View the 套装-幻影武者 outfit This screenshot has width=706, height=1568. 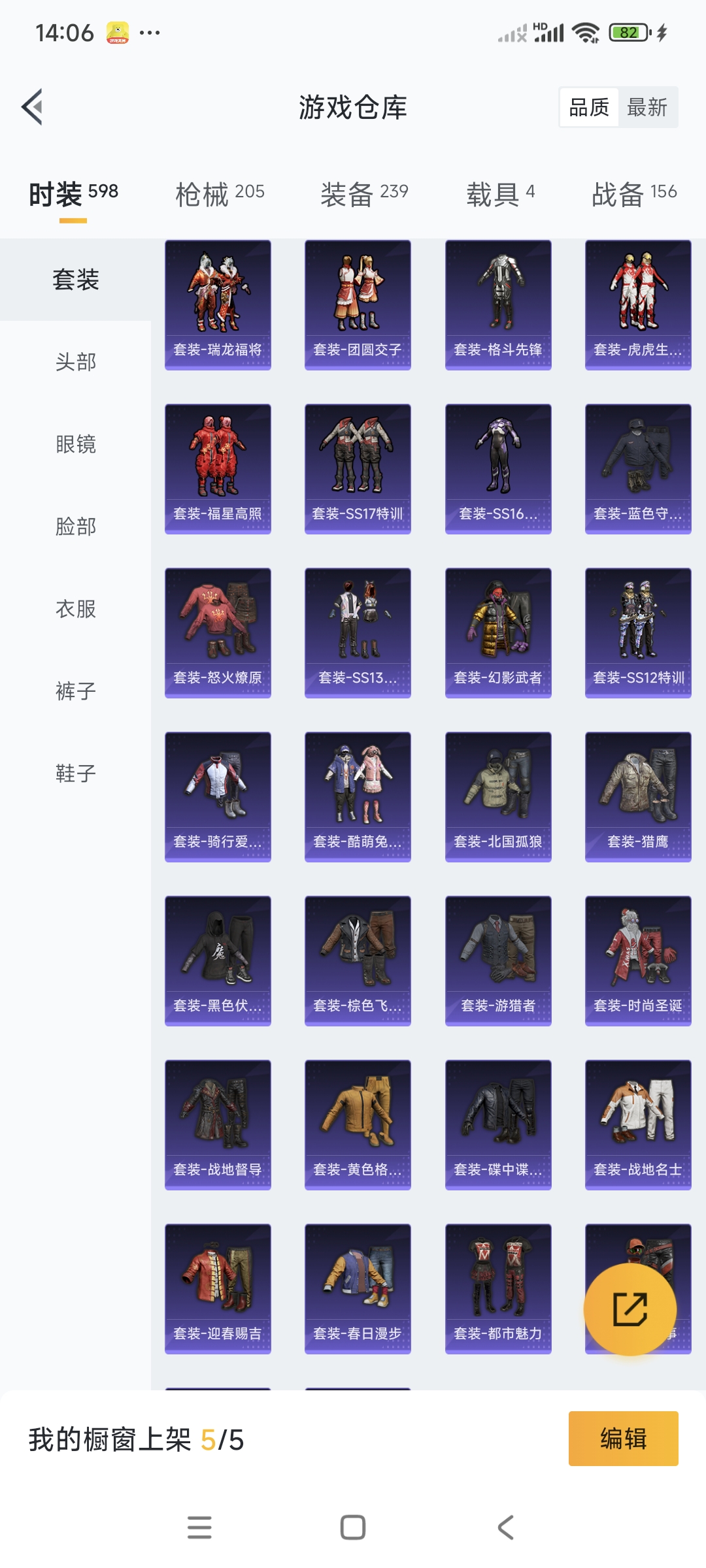[498, 632]
